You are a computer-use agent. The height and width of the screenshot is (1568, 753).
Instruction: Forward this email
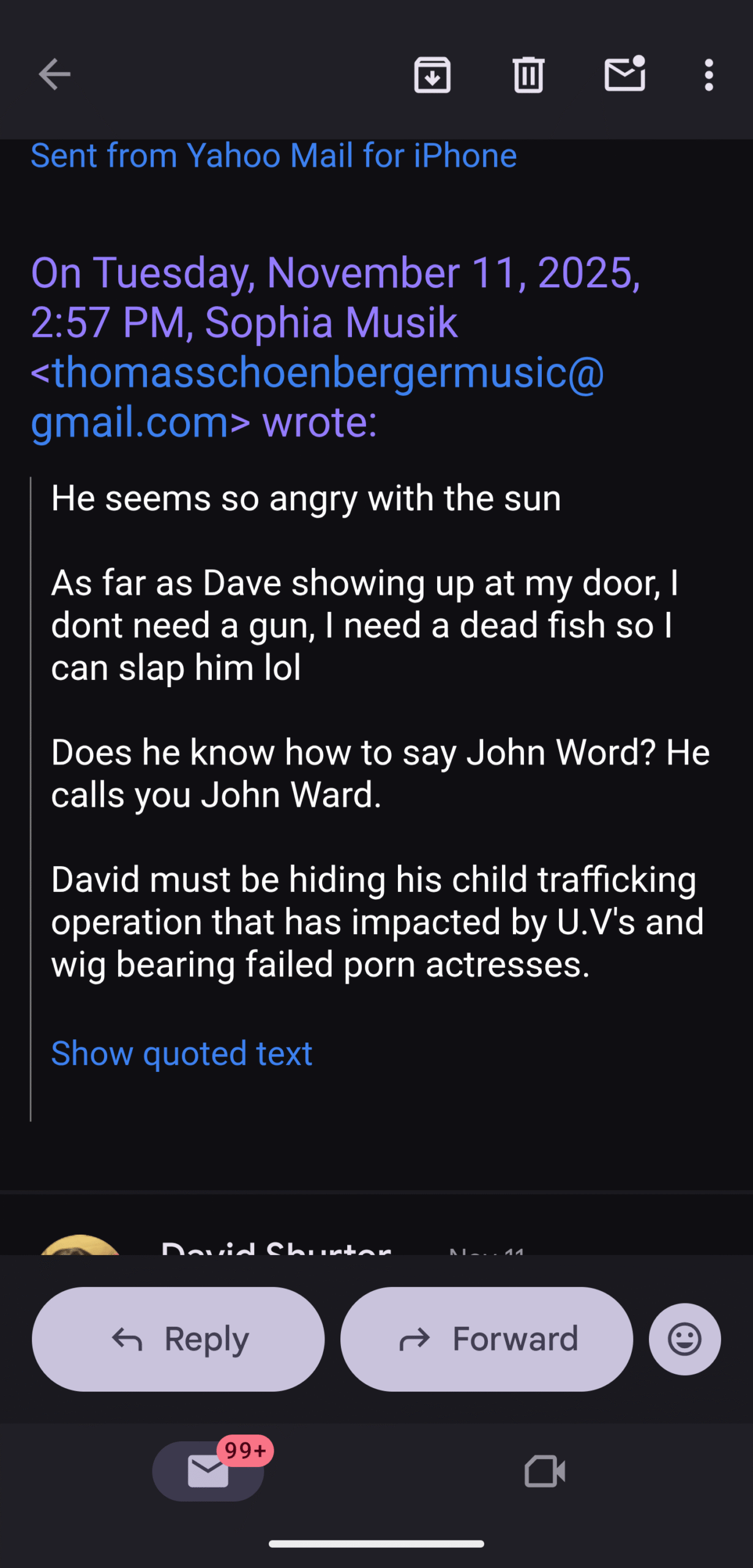coord(487,1339)
